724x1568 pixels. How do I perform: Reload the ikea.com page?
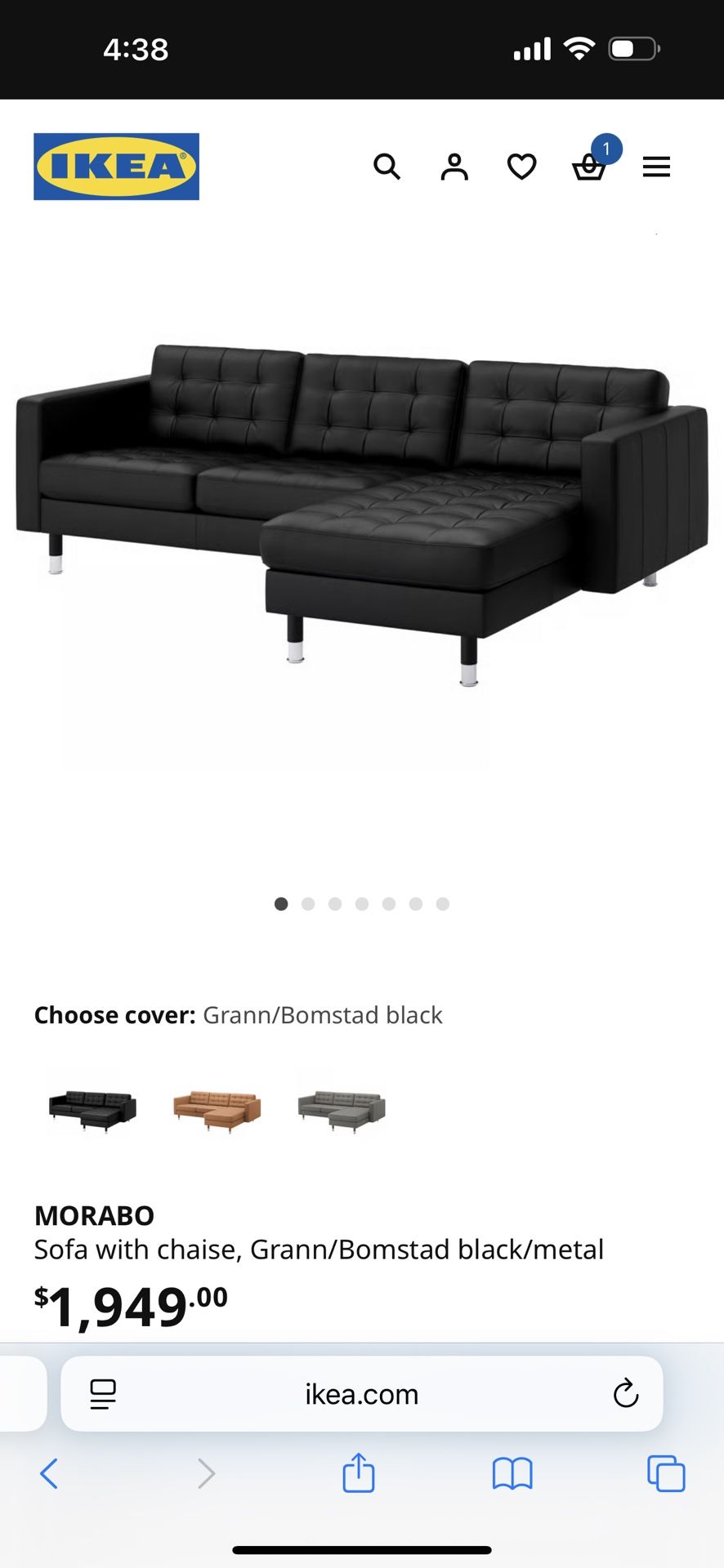click(626, 1394)
